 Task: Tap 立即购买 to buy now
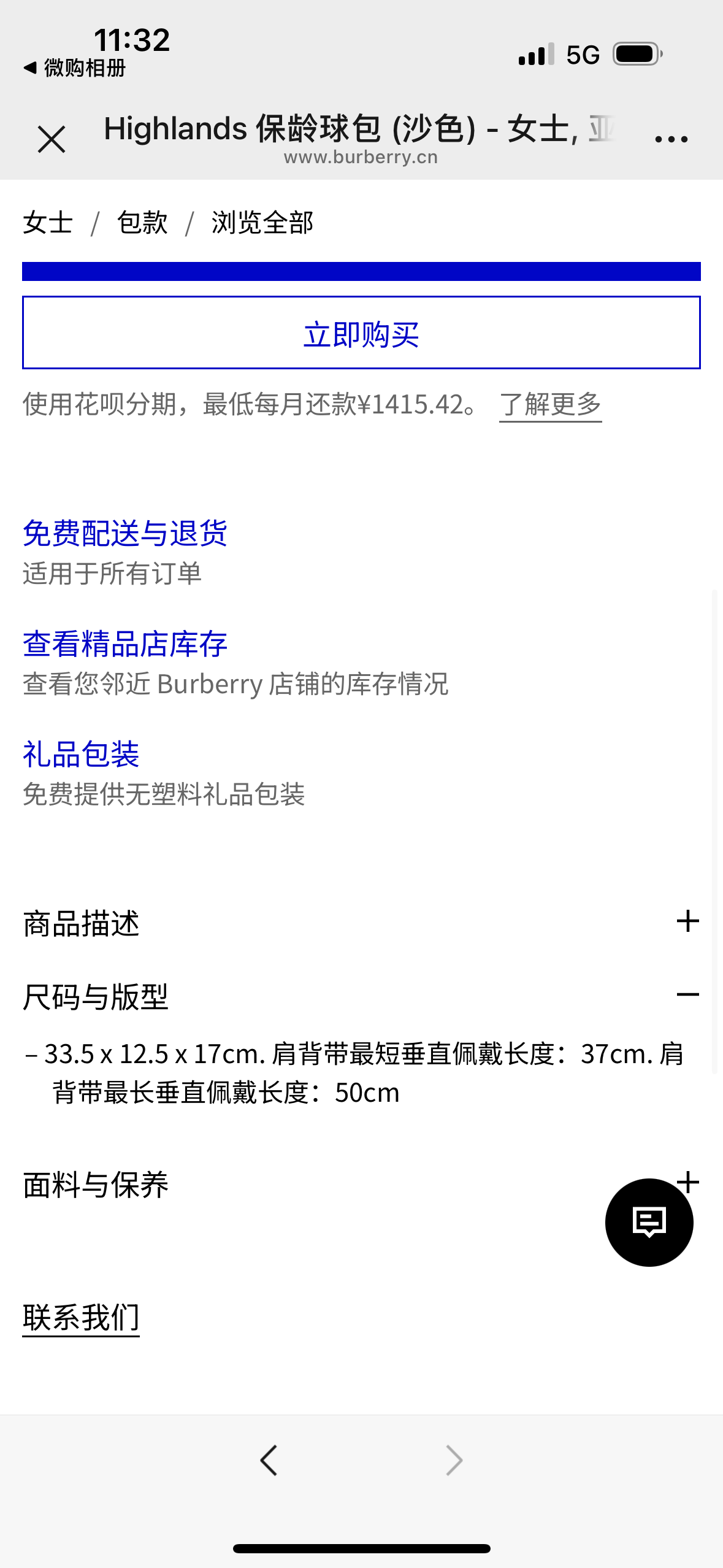361,333
